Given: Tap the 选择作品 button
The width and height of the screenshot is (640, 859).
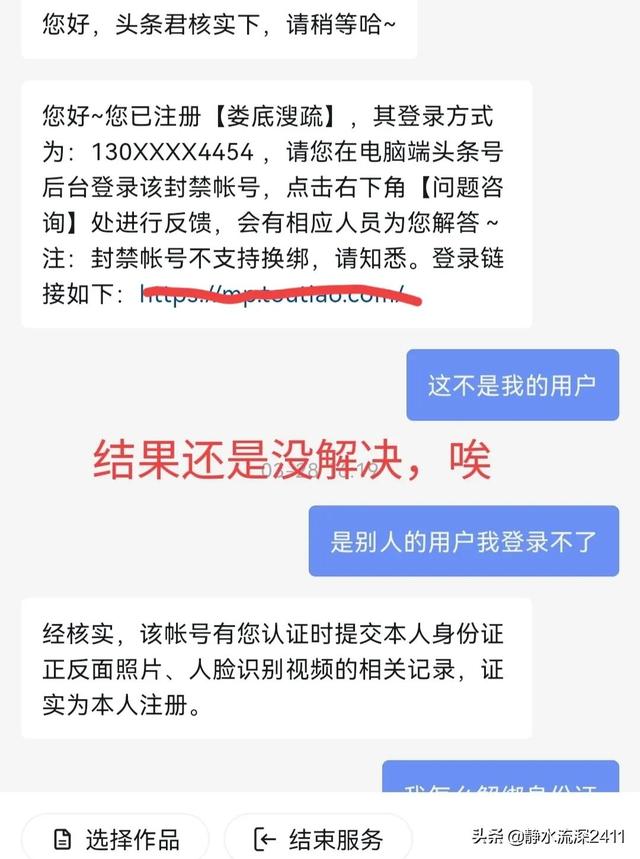Looking at the screenshot, I should 116,838.
